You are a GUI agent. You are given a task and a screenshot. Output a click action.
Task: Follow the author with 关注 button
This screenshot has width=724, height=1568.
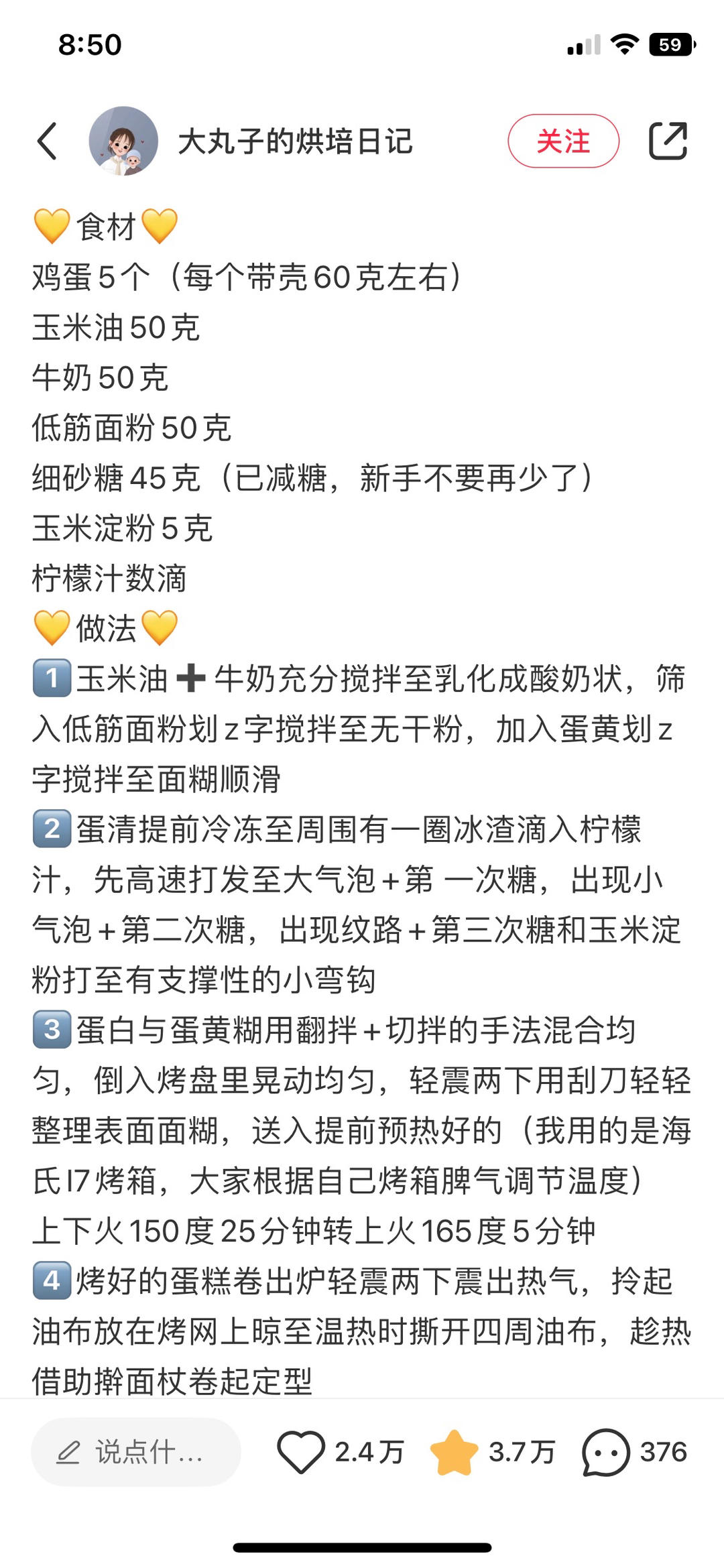click(x=563, y=141)
